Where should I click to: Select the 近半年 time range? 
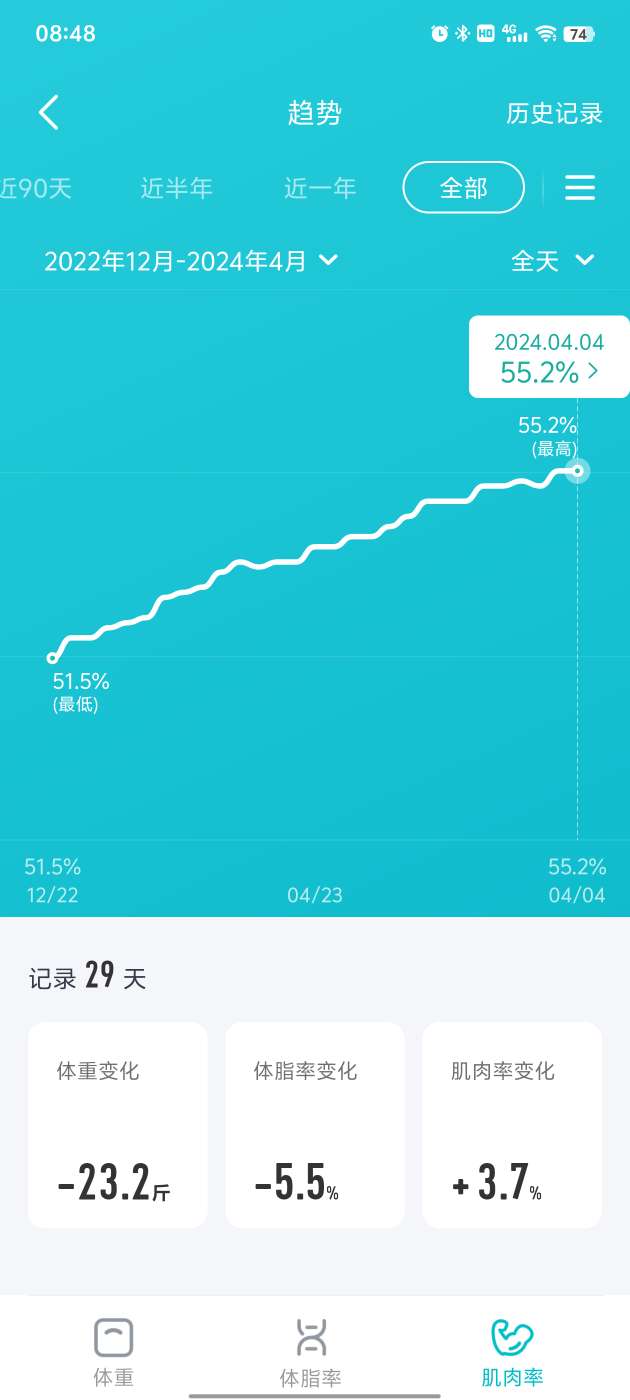(x=176, y=188)
